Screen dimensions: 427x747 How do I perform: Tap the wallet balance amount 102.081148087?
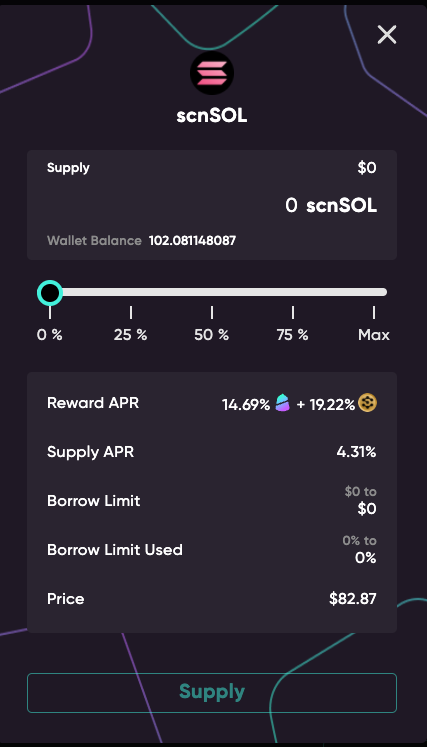tap(192, 241)
